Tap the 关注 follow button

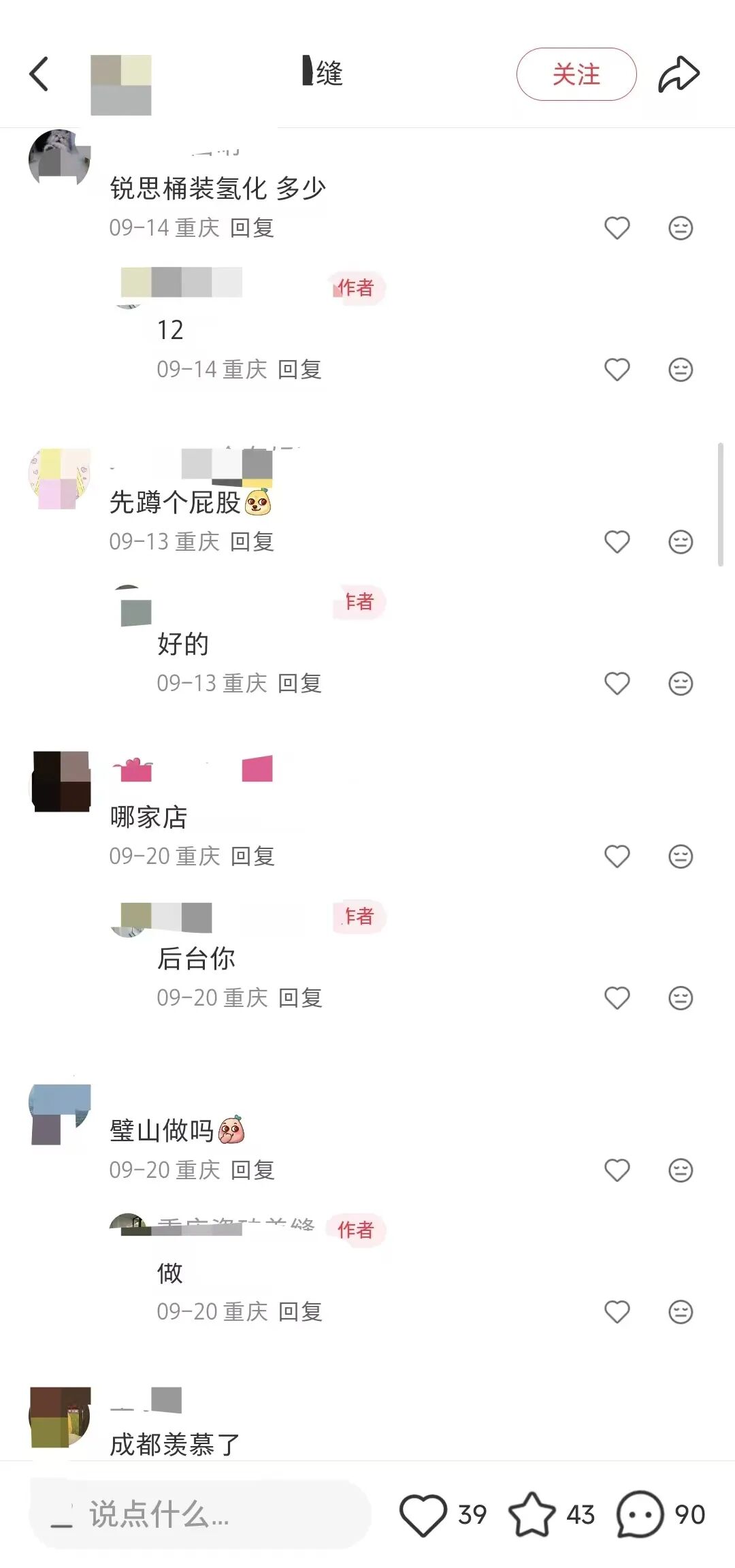click(x=576, y=74)
